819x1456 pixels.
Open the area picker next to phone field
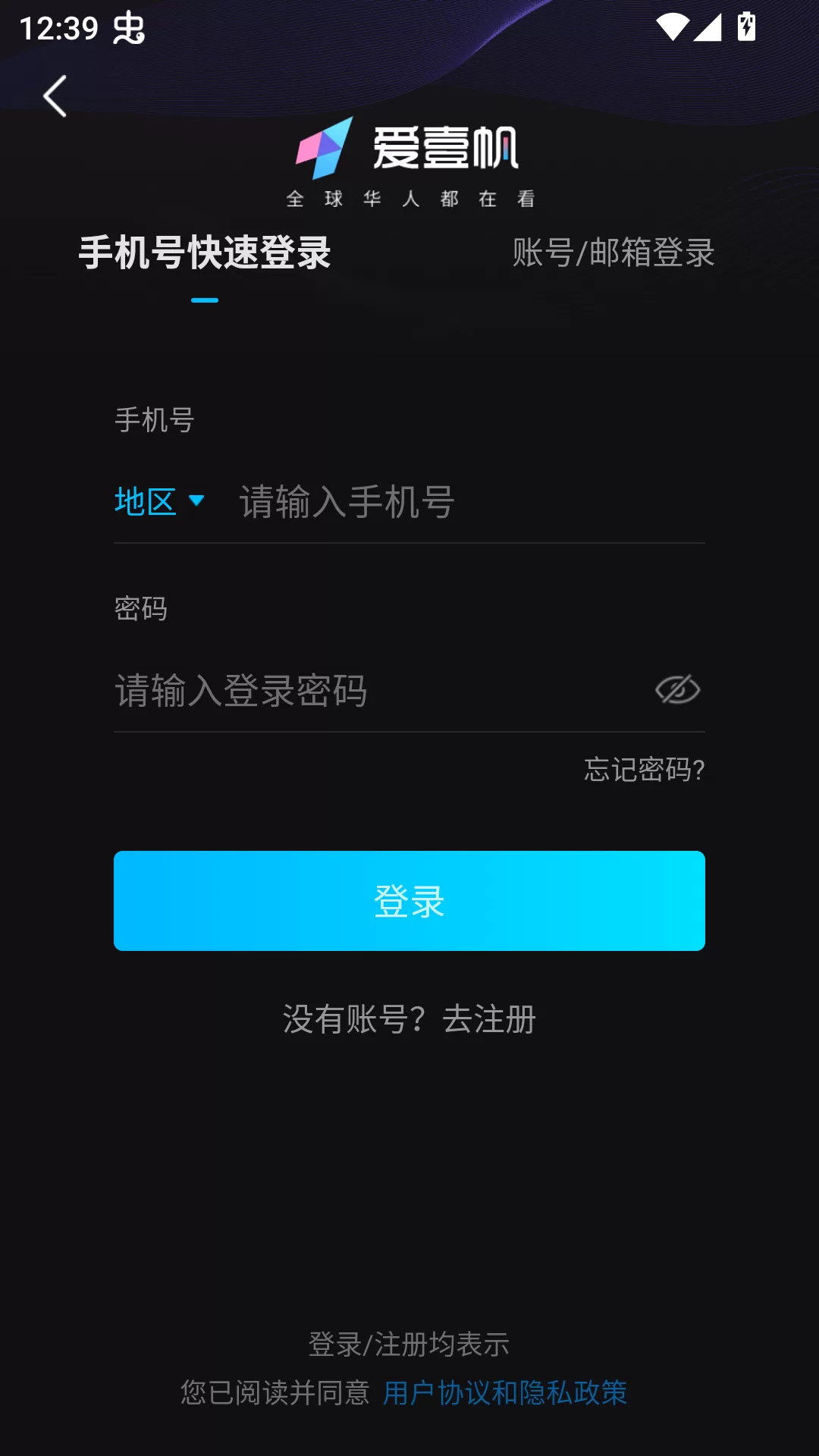pos(159,500)
